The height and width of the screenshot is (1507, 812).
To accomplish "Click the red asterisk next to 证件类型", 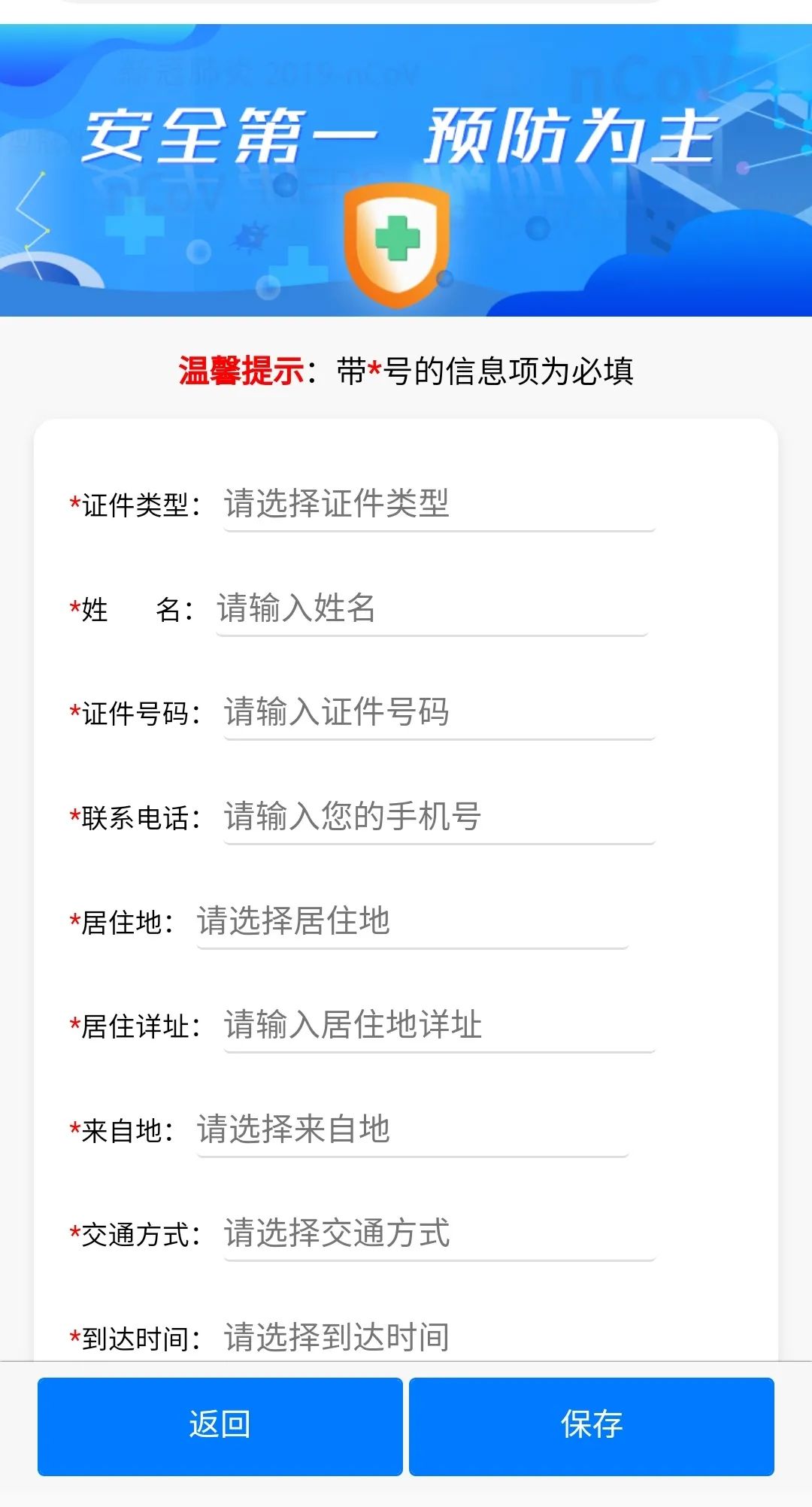I will 73,502.
